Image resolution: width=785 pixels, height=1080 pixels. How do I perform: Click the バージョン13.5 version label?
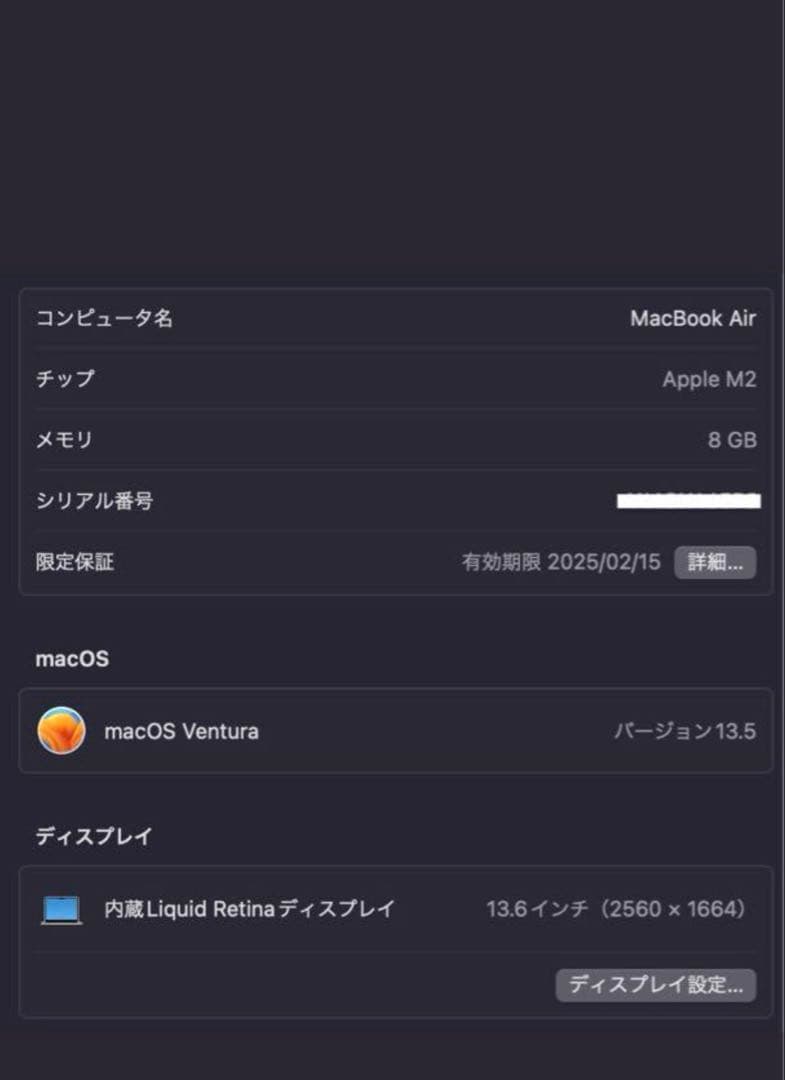point(685,731)
